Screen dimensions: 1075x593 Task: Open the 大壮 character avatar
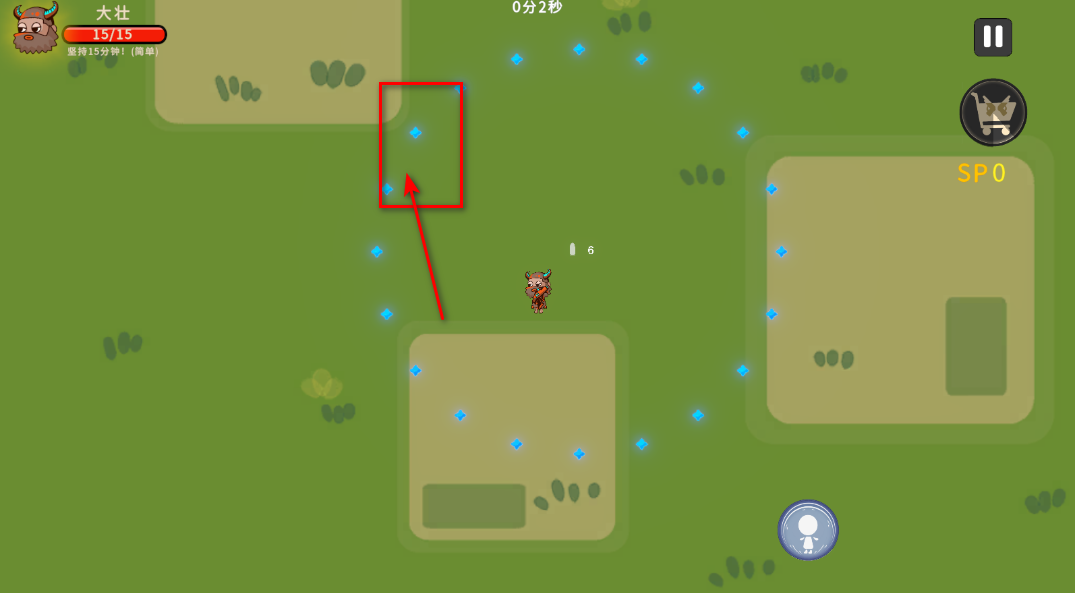(35, 28)
